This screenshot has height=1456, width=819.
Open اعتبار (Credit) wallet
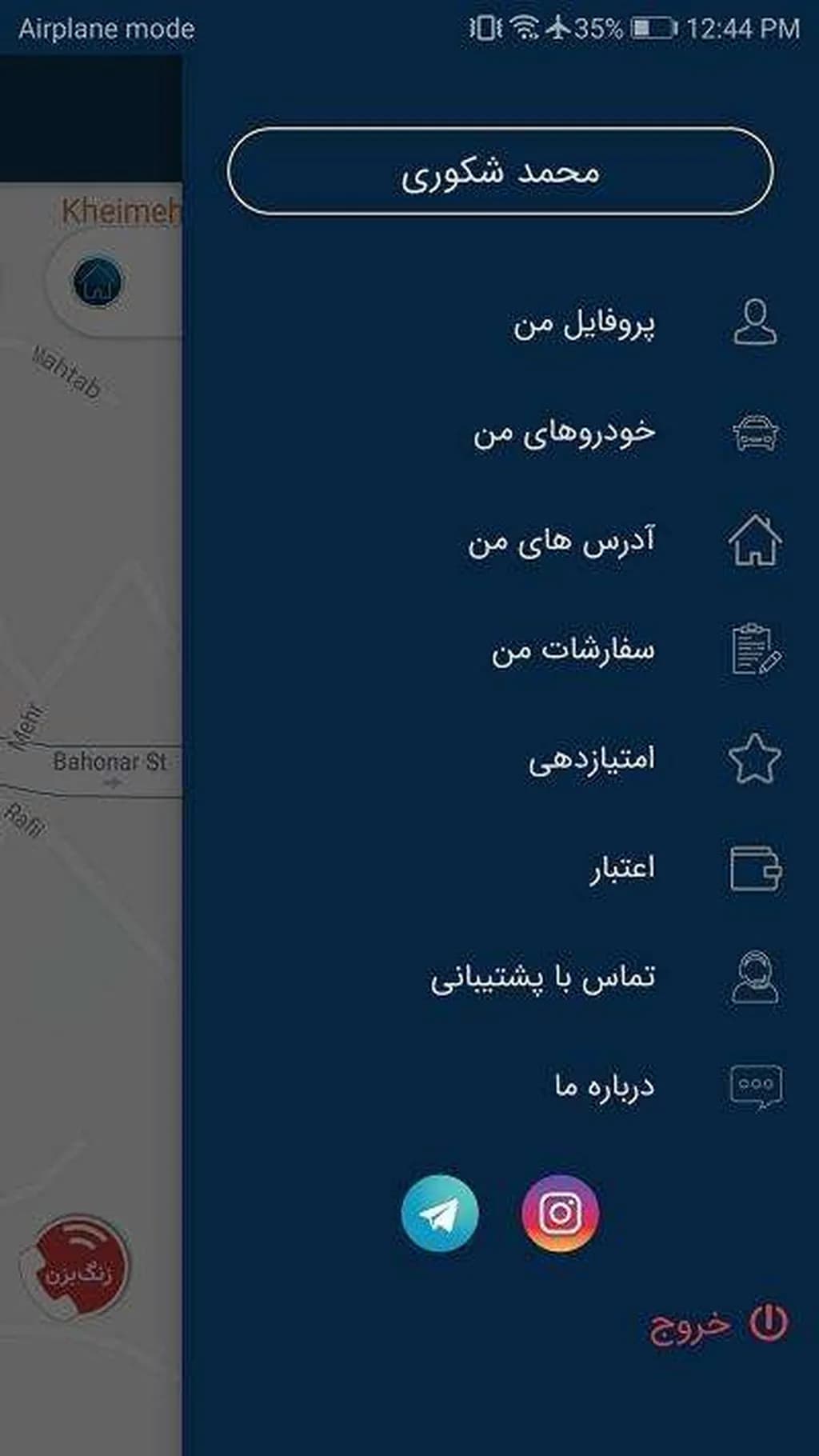(622, 868)
